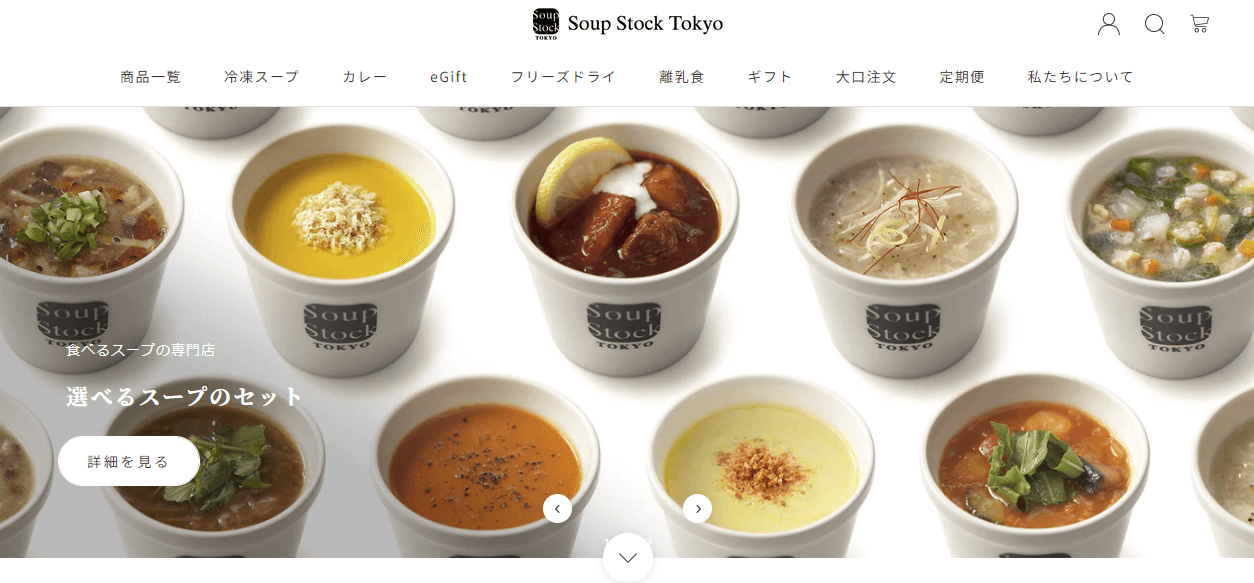
Task: Tap the 詳細を見る button
Action: (129, 461)
